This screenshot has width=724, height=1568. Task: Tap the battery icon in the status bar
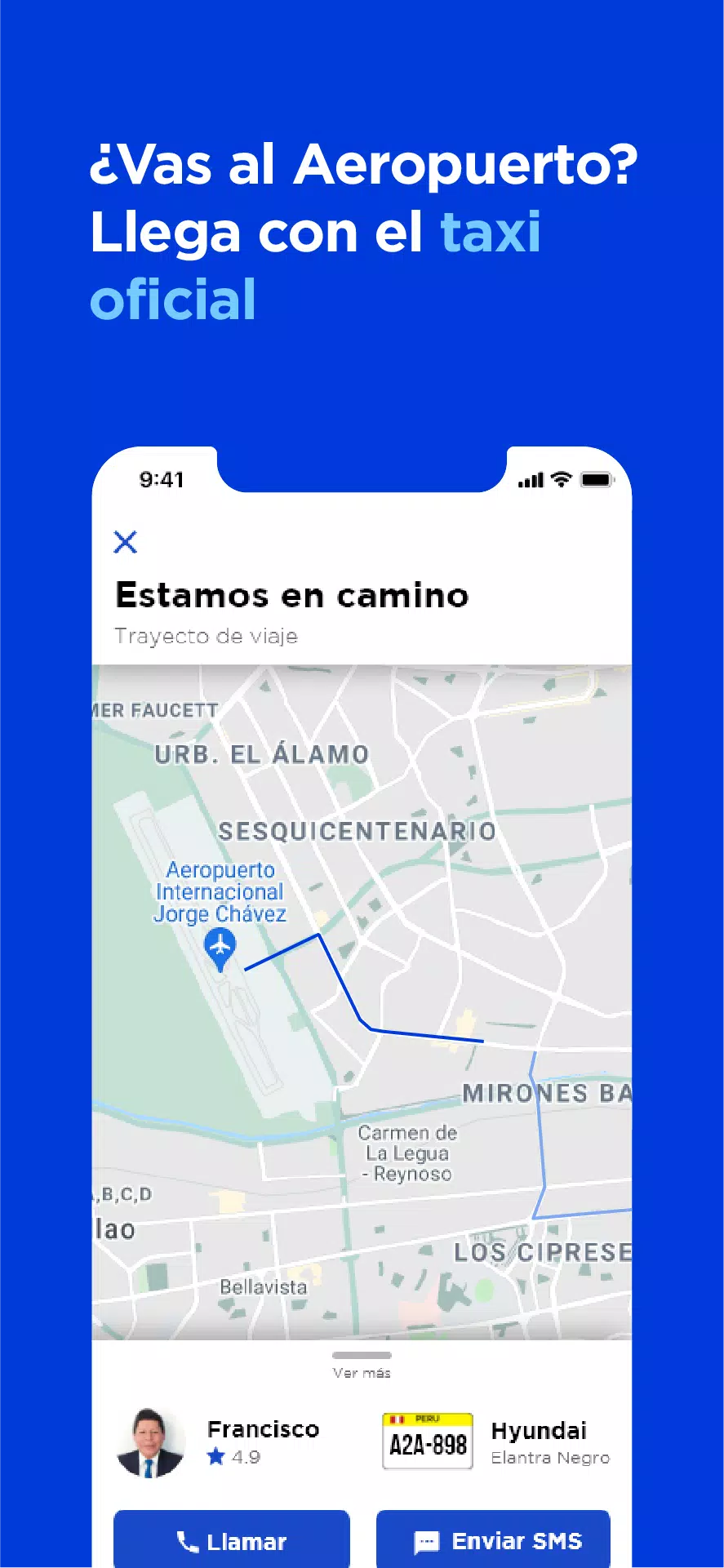595,480
